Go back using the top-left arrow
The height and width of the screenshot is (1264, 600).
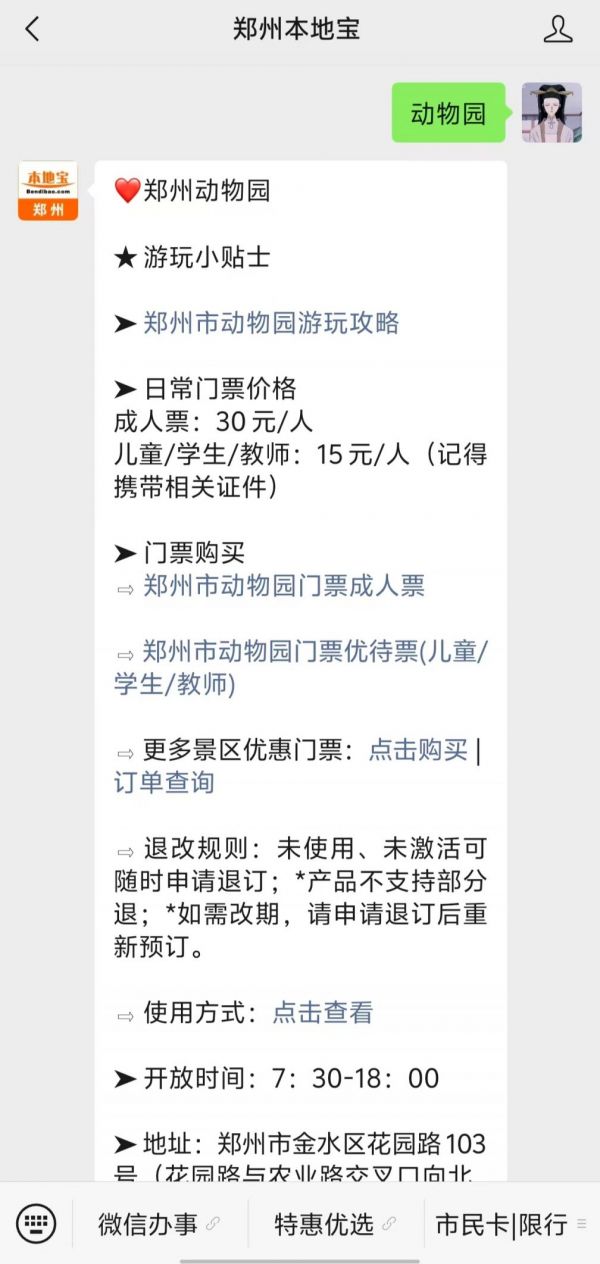tap(33, 29)
